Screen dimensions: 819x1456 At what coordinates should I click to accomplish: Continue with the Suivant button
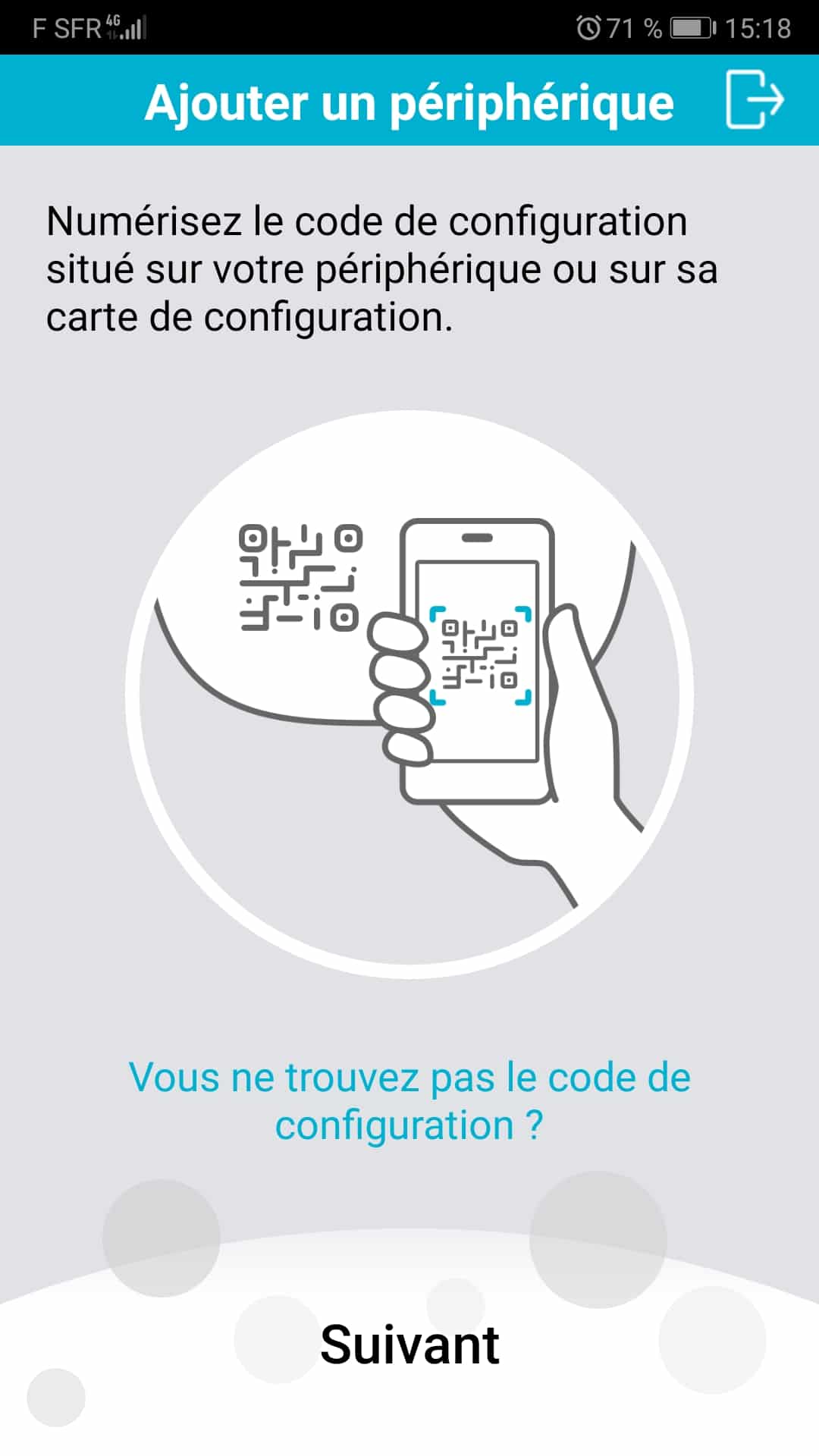(409, 1345)
